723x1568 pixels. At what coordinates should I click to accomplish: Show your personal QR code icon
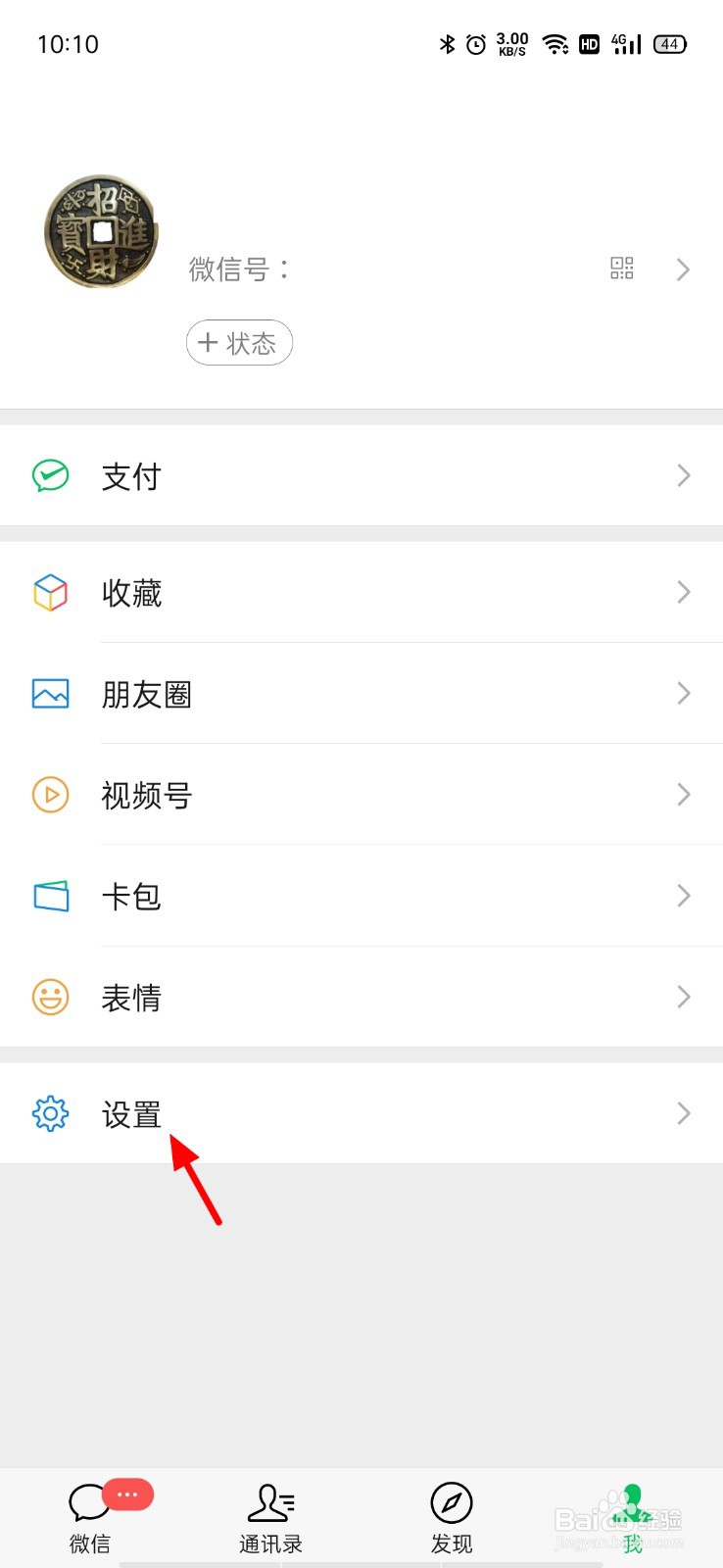click(621, 269)
